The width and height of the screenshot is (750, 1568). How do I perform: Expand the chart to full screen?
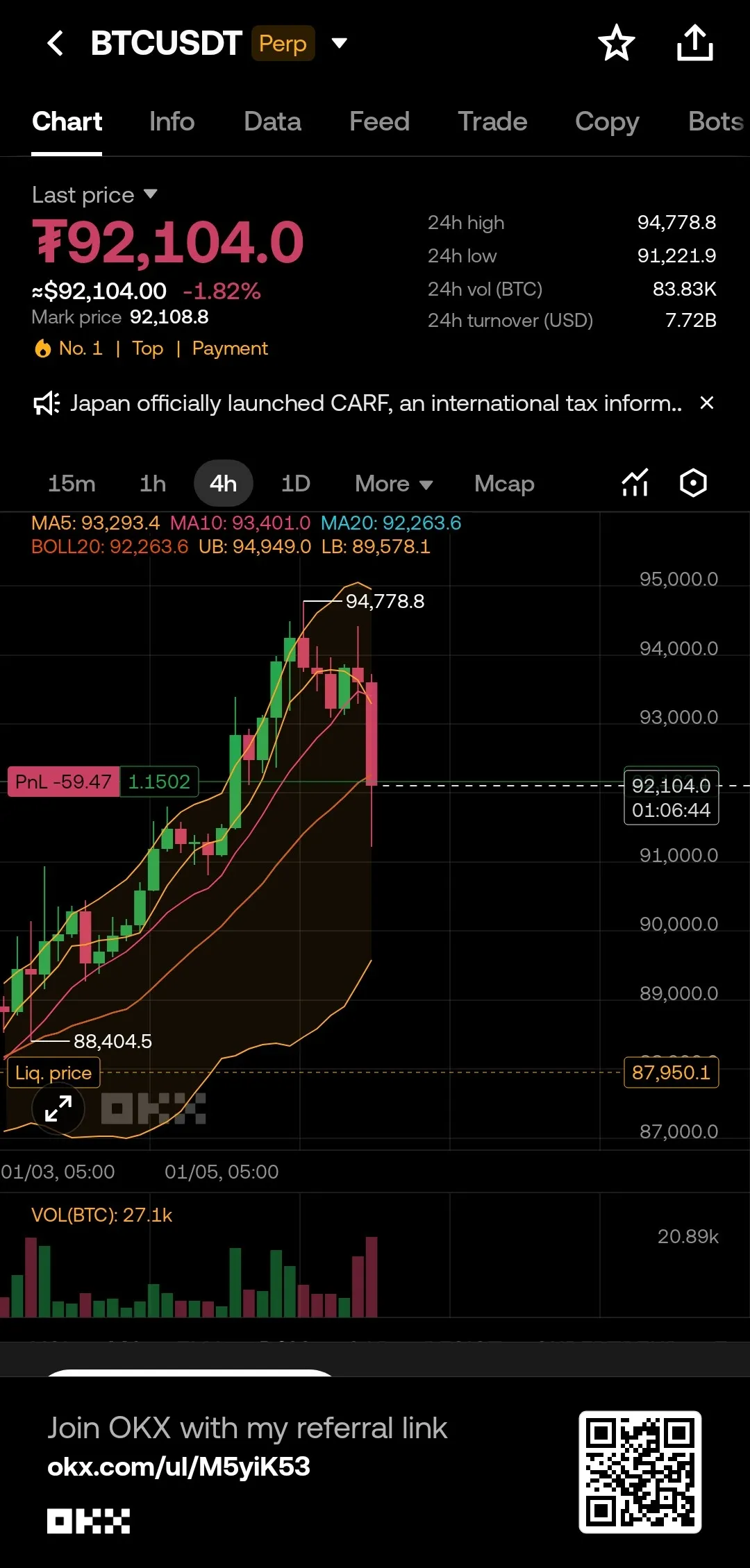[x=58, y=1108]
